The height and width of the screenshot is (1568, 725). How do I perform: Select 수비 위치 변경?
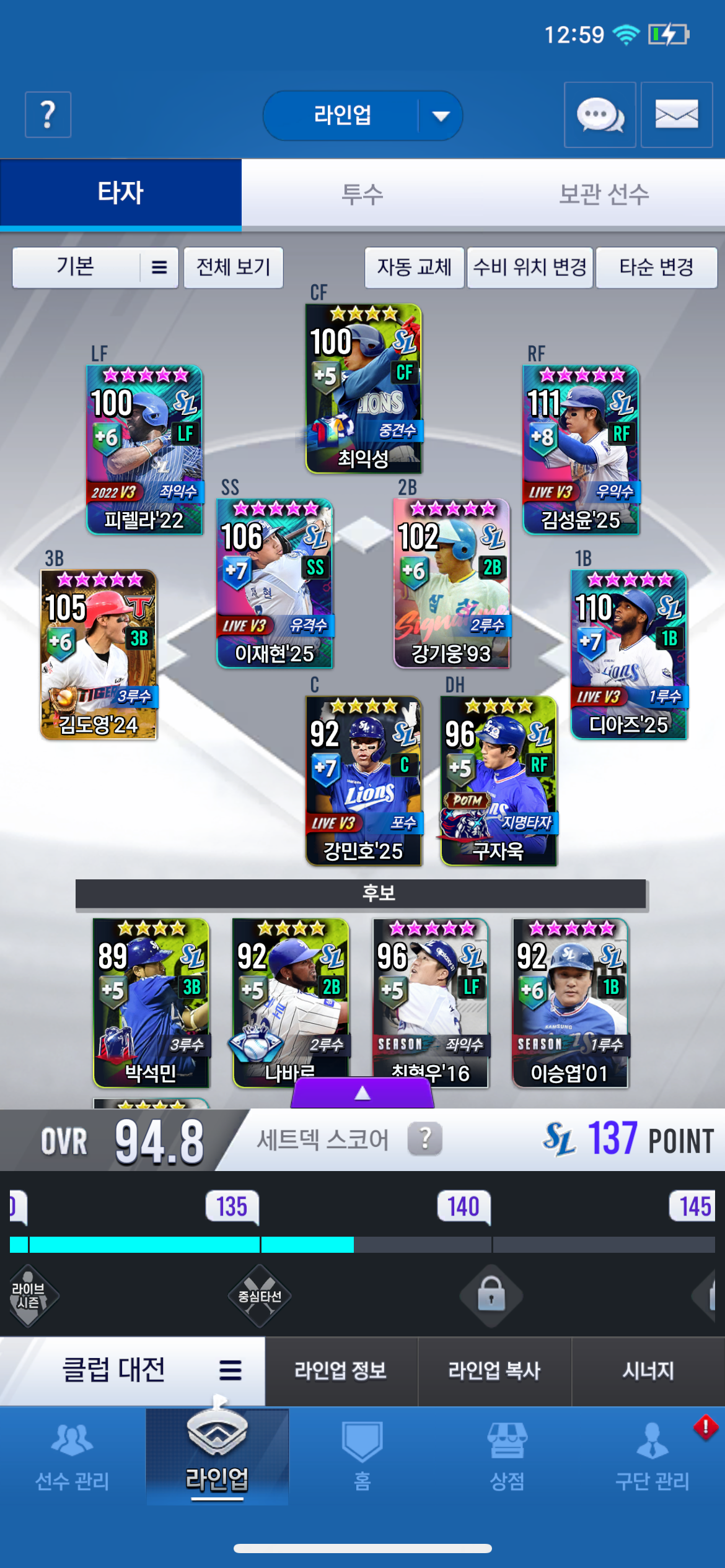coord(530,268)
